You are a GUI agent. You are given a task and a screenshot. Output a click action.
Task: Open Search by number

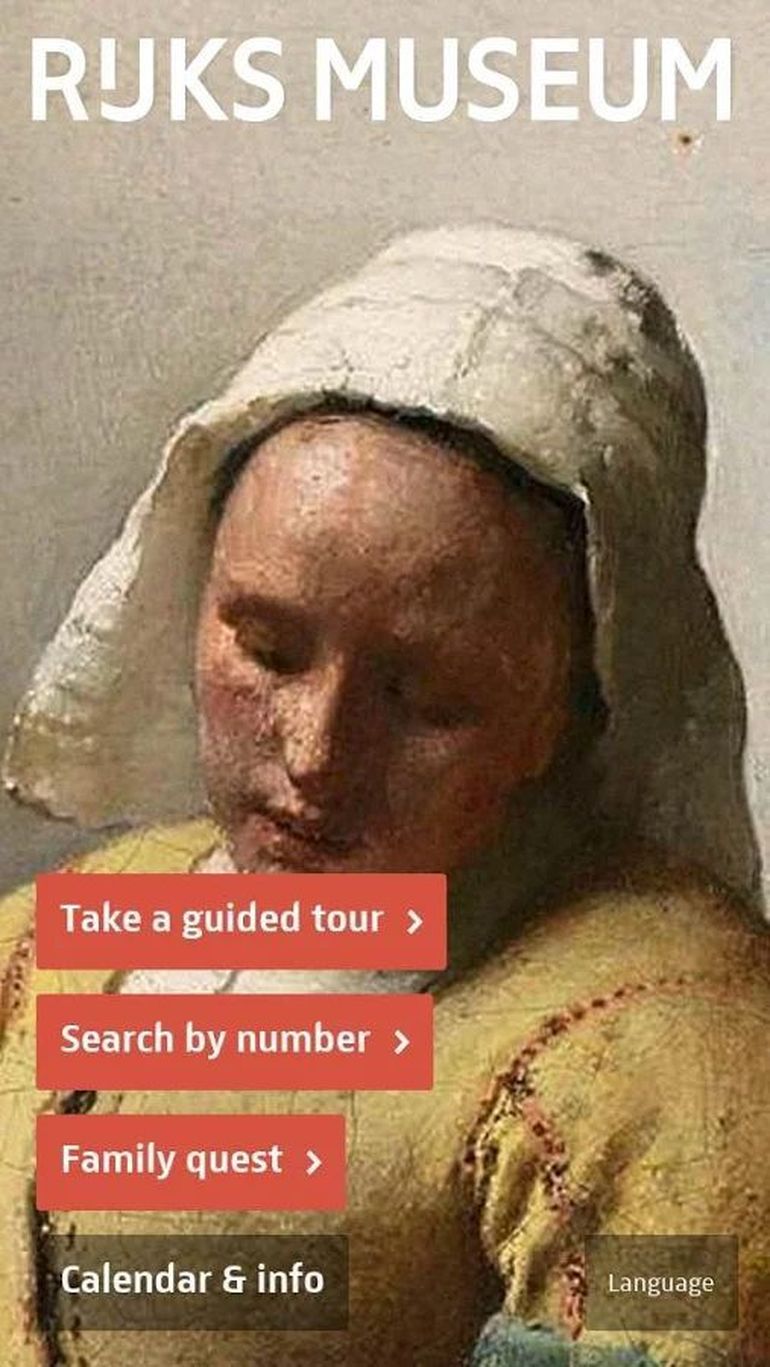point(234,1041)
